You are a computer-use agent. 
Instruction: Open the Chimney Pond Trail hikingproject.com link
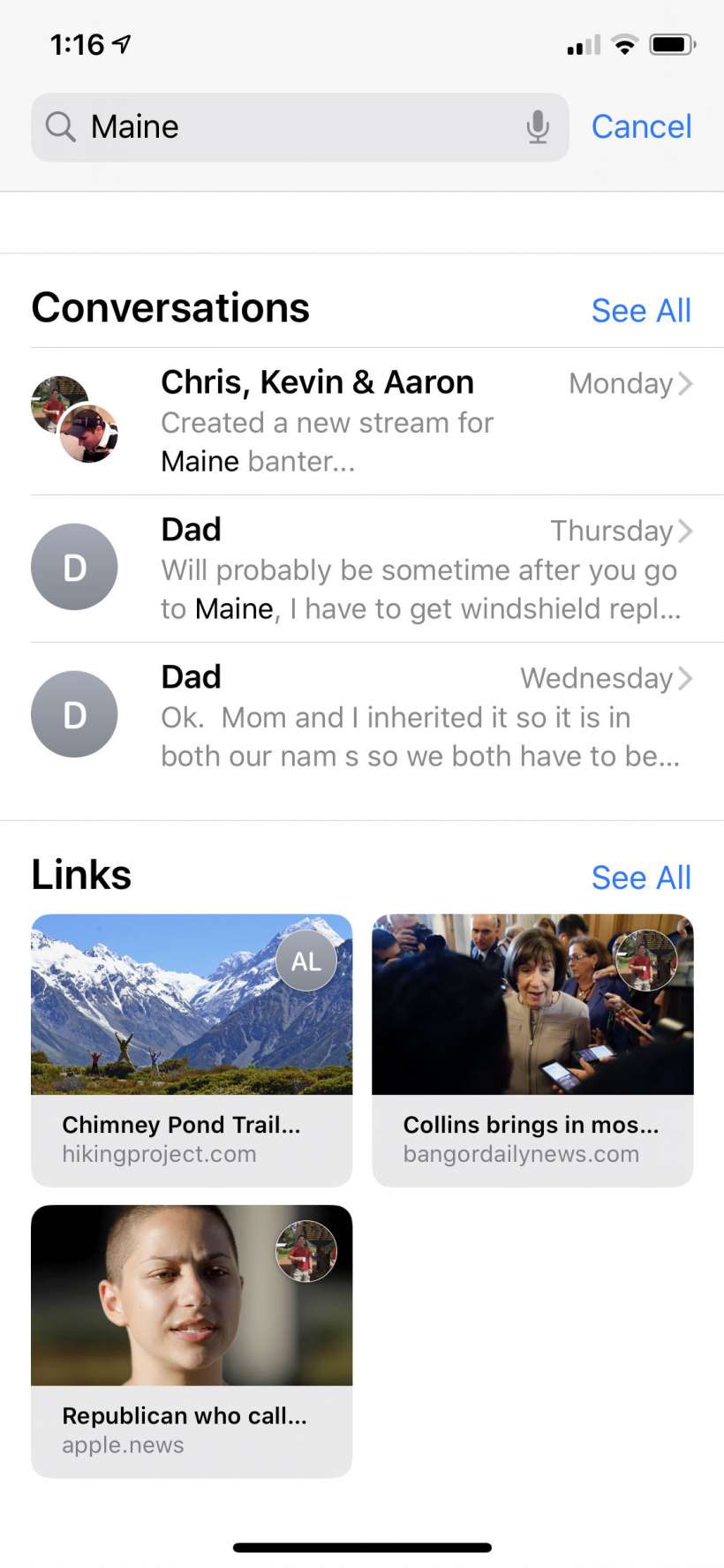pyautogui.click(x=192, y=1050)
